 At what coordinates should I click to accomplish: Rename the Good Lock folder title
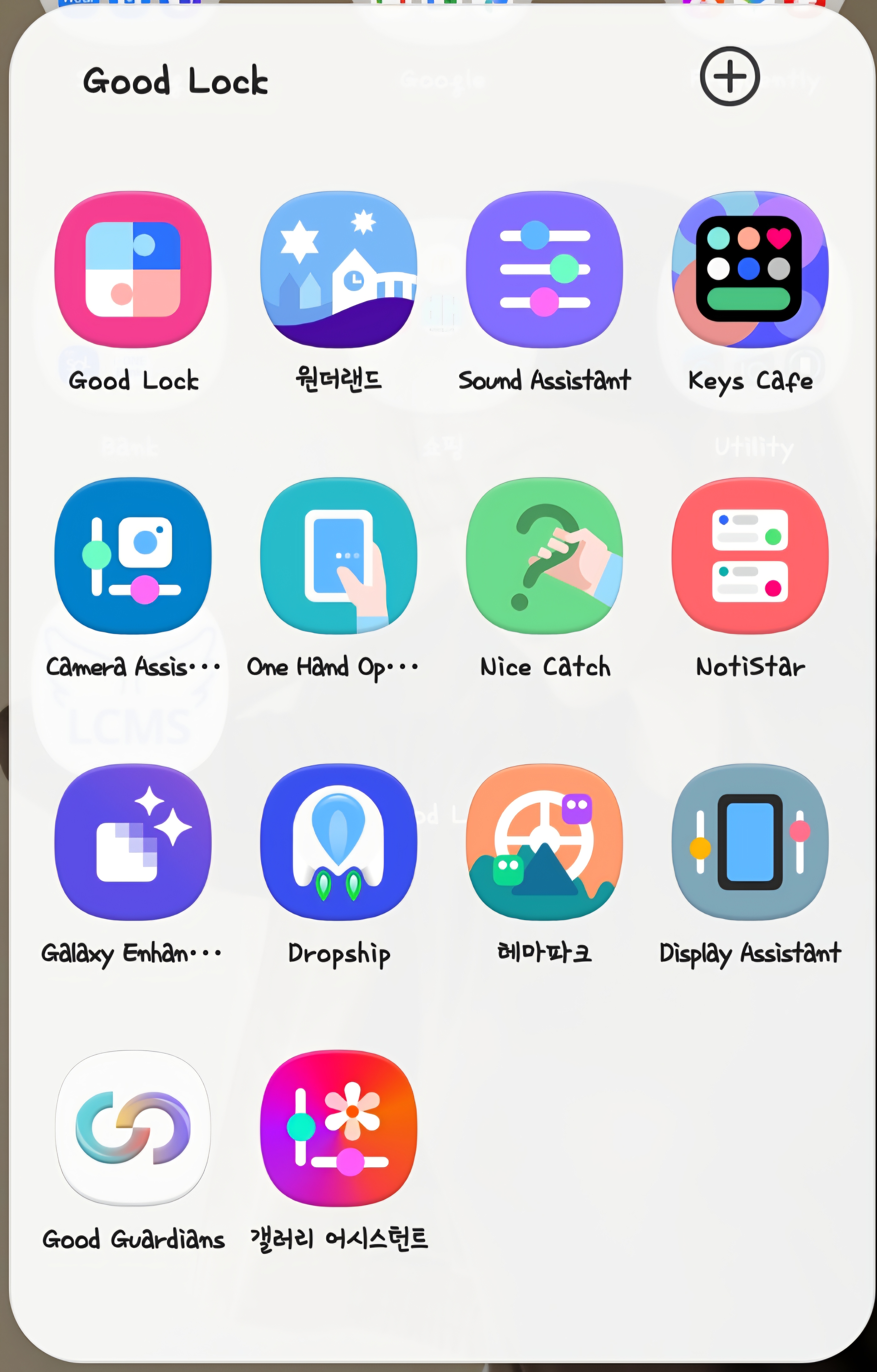click(175, 81)
